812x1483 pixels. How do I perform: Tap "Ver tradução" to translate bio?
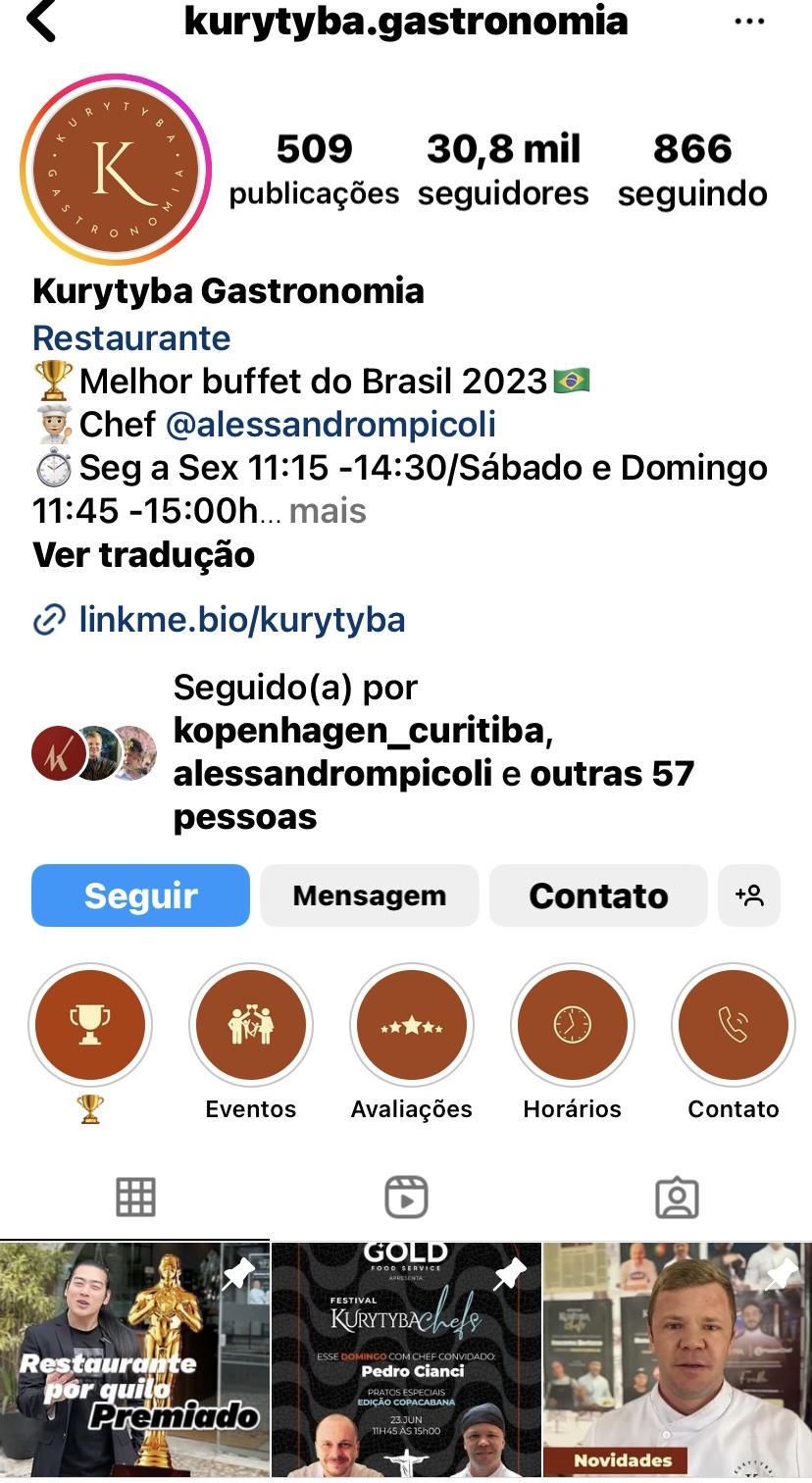point(144,555)
